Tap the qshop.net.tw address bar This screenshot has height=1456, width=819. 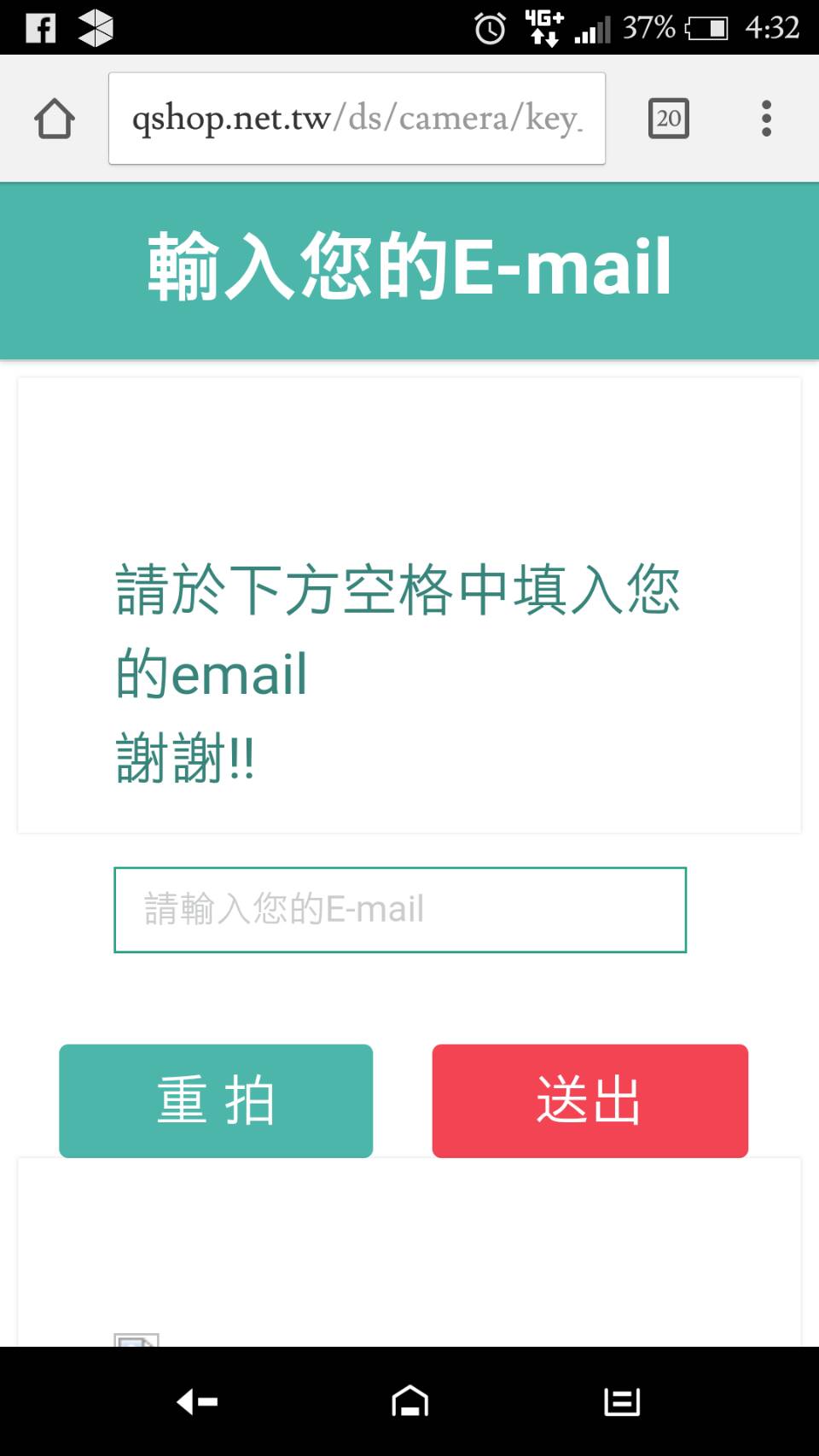point(357,119)
